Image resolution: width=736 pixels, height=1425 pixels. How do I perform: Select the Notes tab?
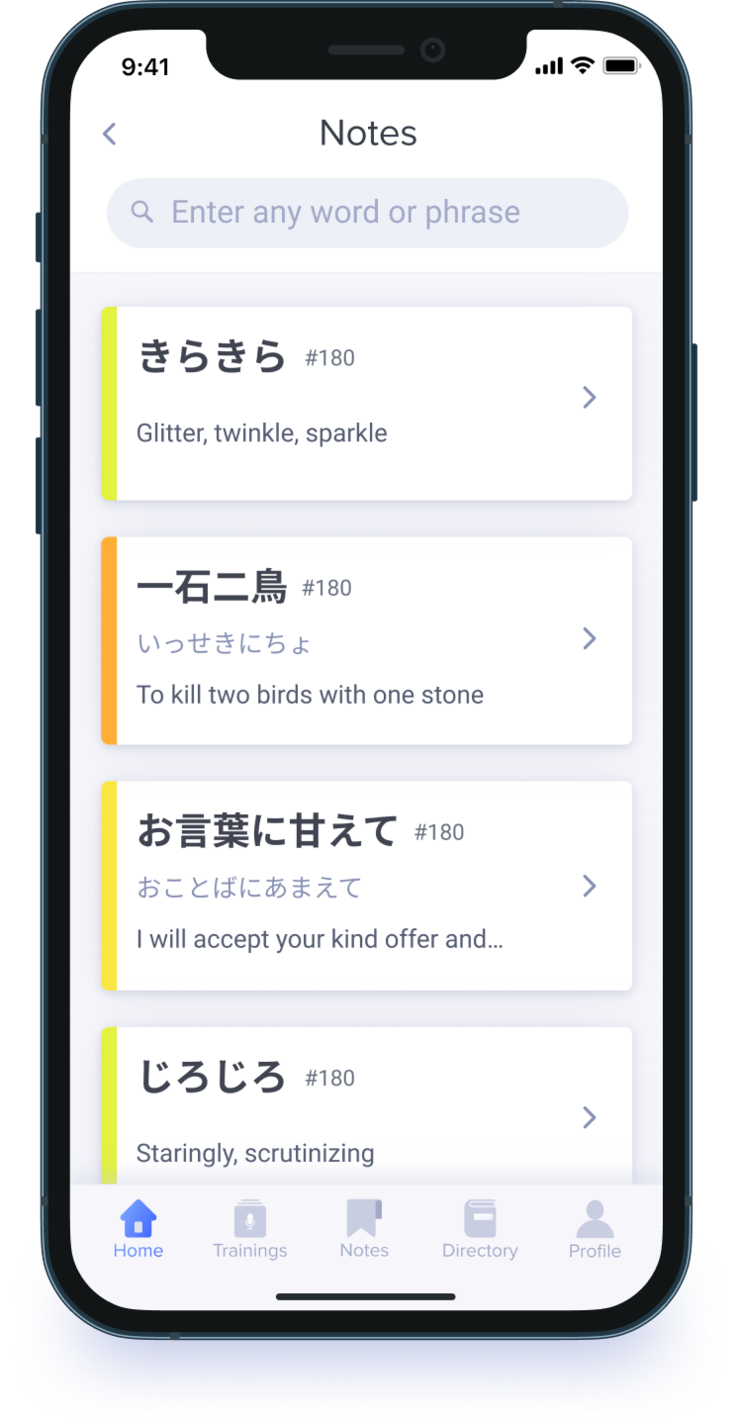coord(364,1230)
